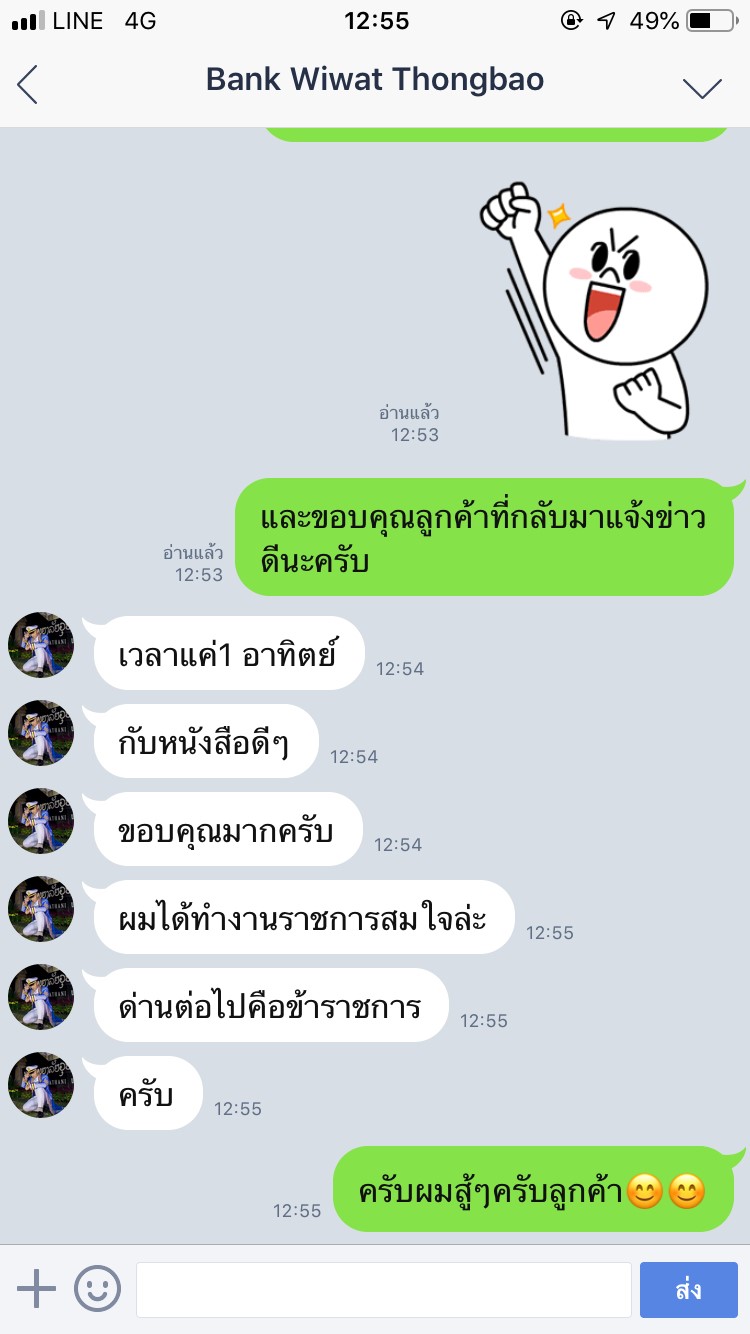The image size is (750, 1334).
Task: Open the avatar beside เวลาแค่1 อาทิตย์
Action: click(x=41, y=645)
